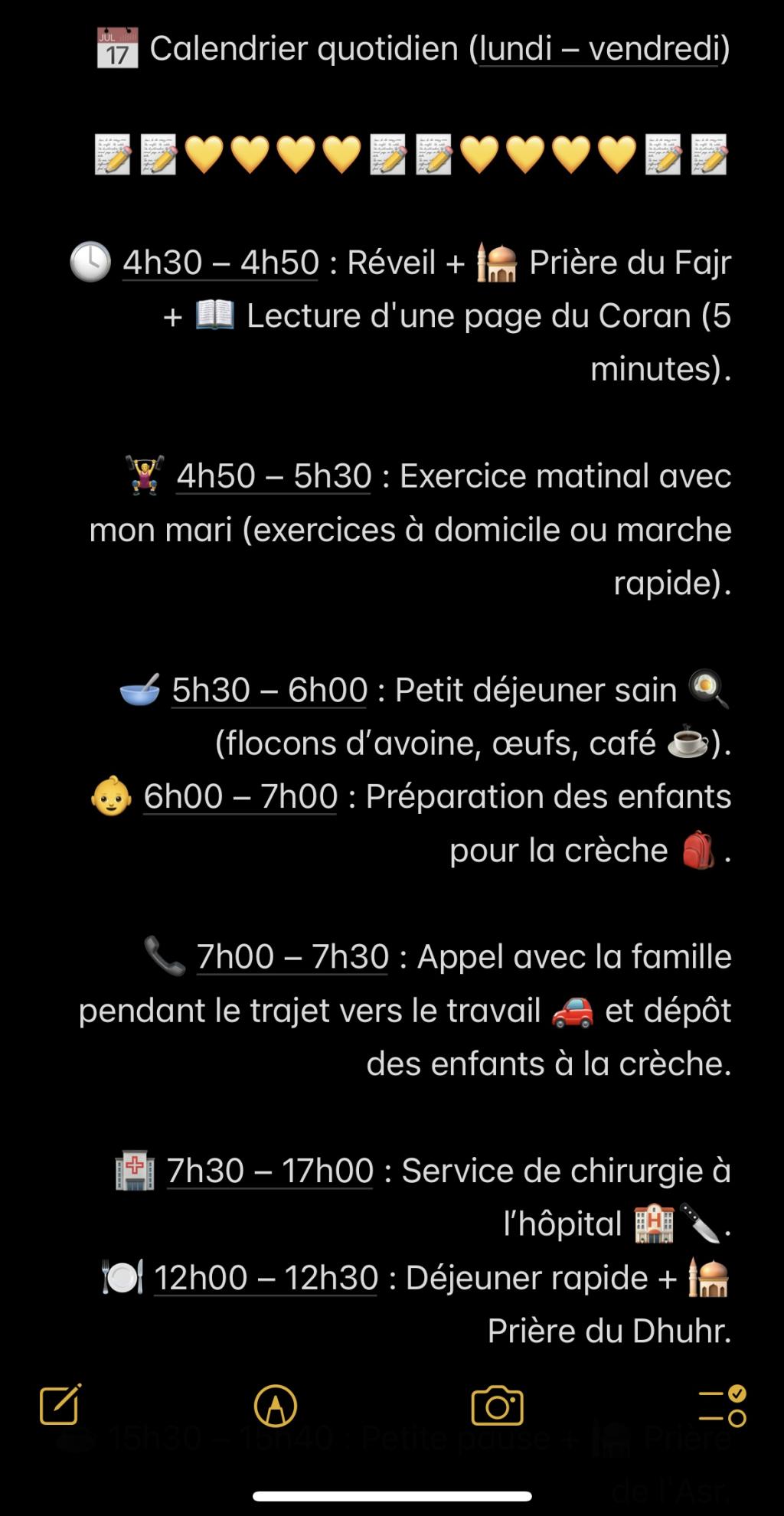The width and height of the screenshot is (784, 1516).
Task: Open the 5h30 – 6h00 time link
Action: [269, 690]
